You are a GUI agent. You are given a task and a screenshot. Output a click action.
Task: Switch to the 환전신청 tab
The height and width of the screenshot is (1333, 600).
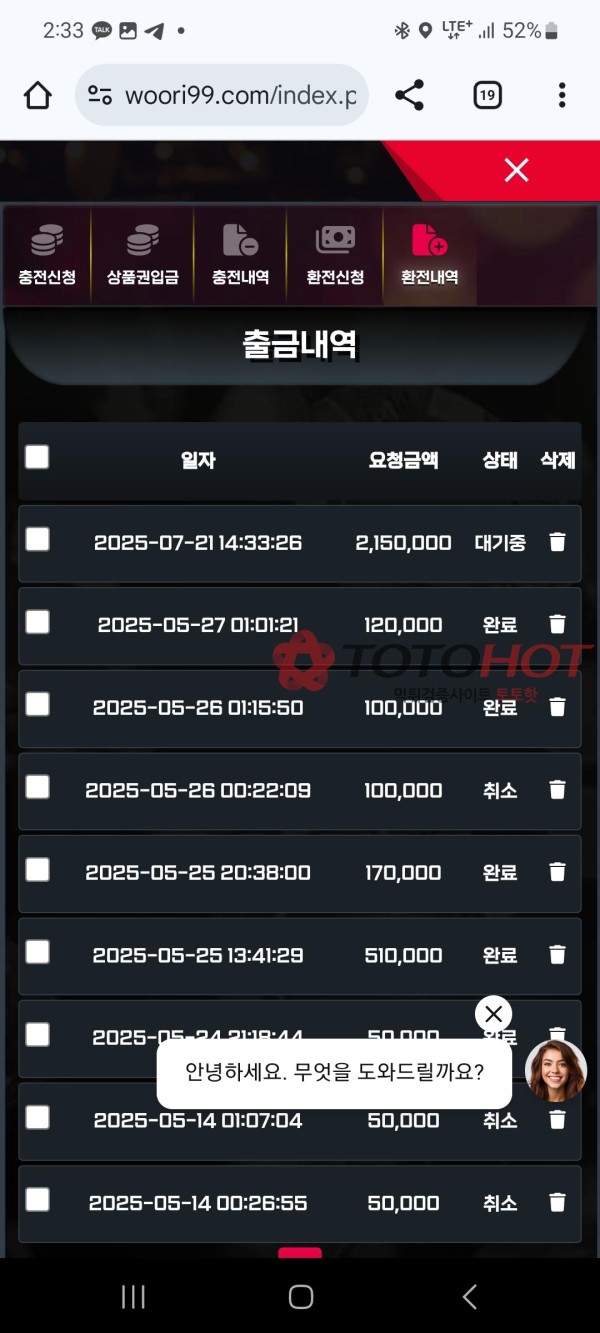[335, 256]
